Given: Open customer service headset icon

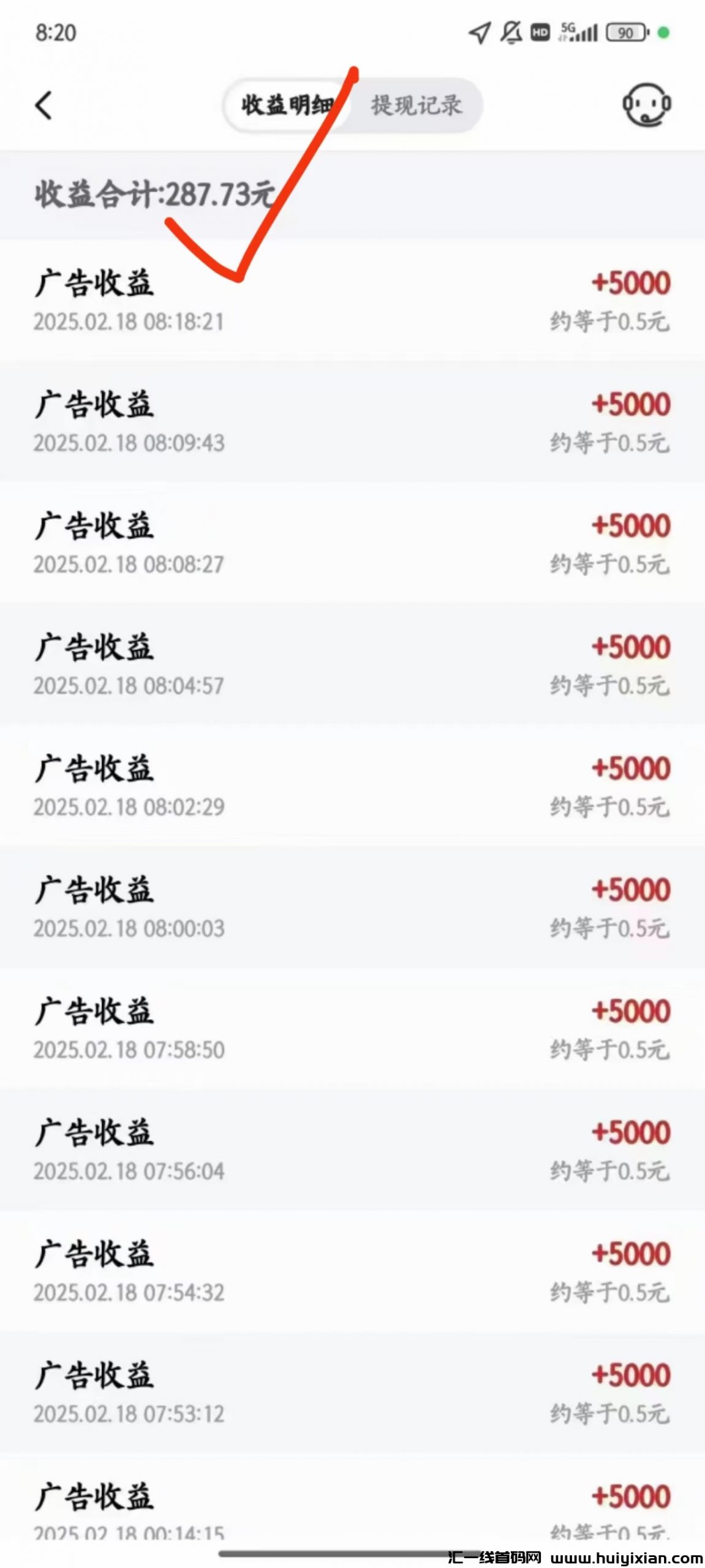Looking at the screenshot, I should point(646,105).
